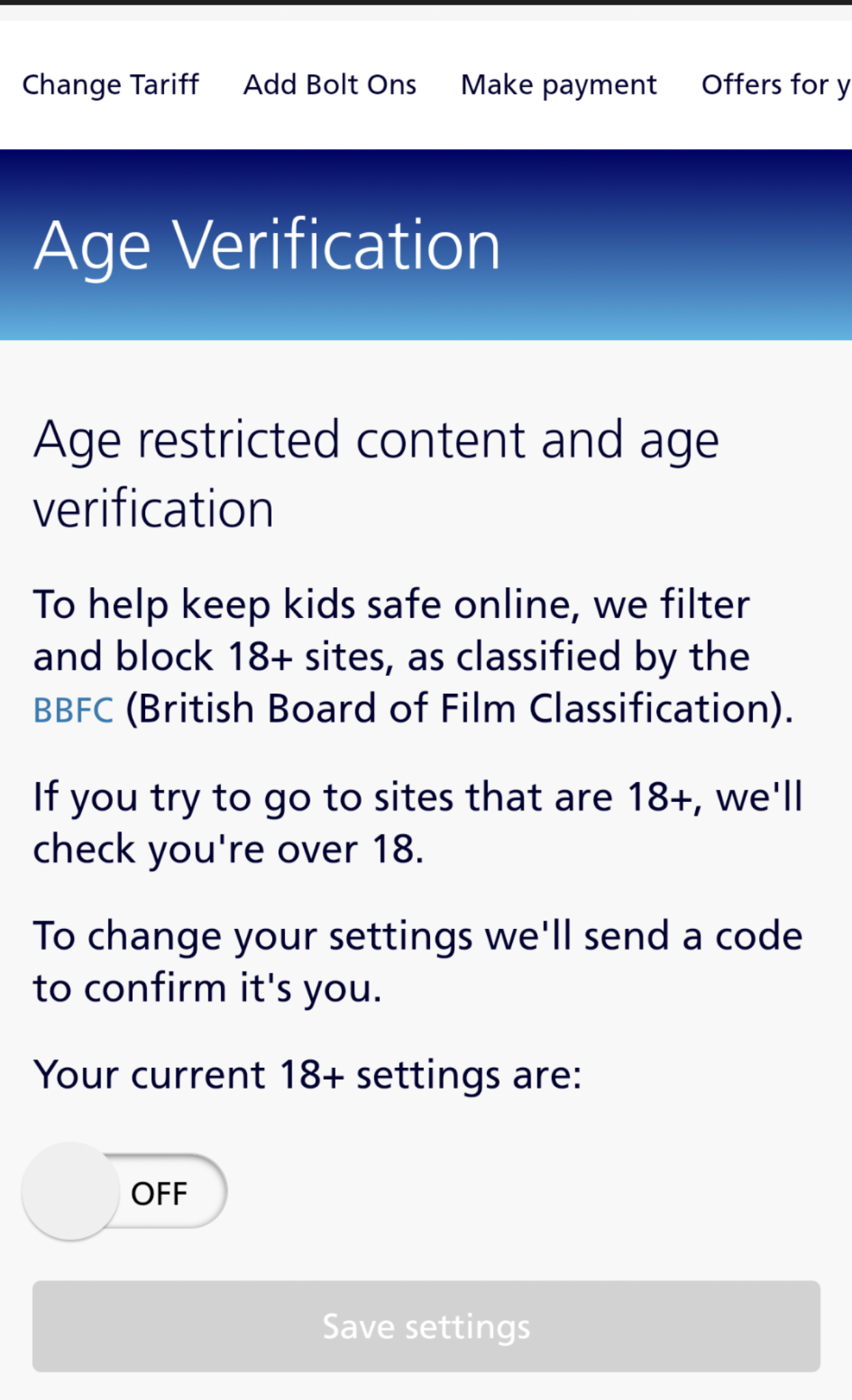This screenshot has height=1400, width=852.
Task: Click the age restricted content heading
Action: (x=376, y=472)
